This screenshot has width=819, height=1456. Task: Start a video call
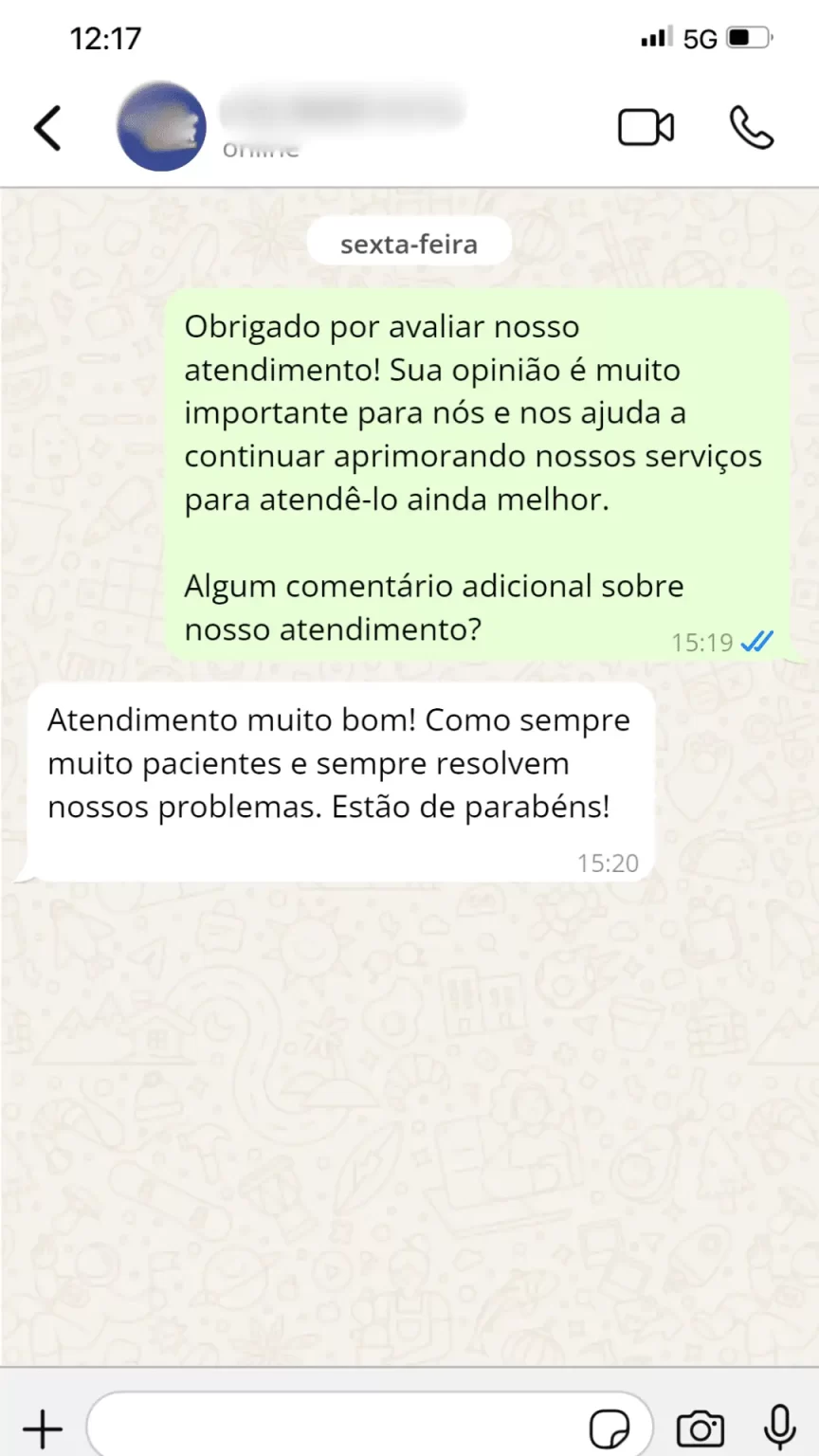[646, 128]
